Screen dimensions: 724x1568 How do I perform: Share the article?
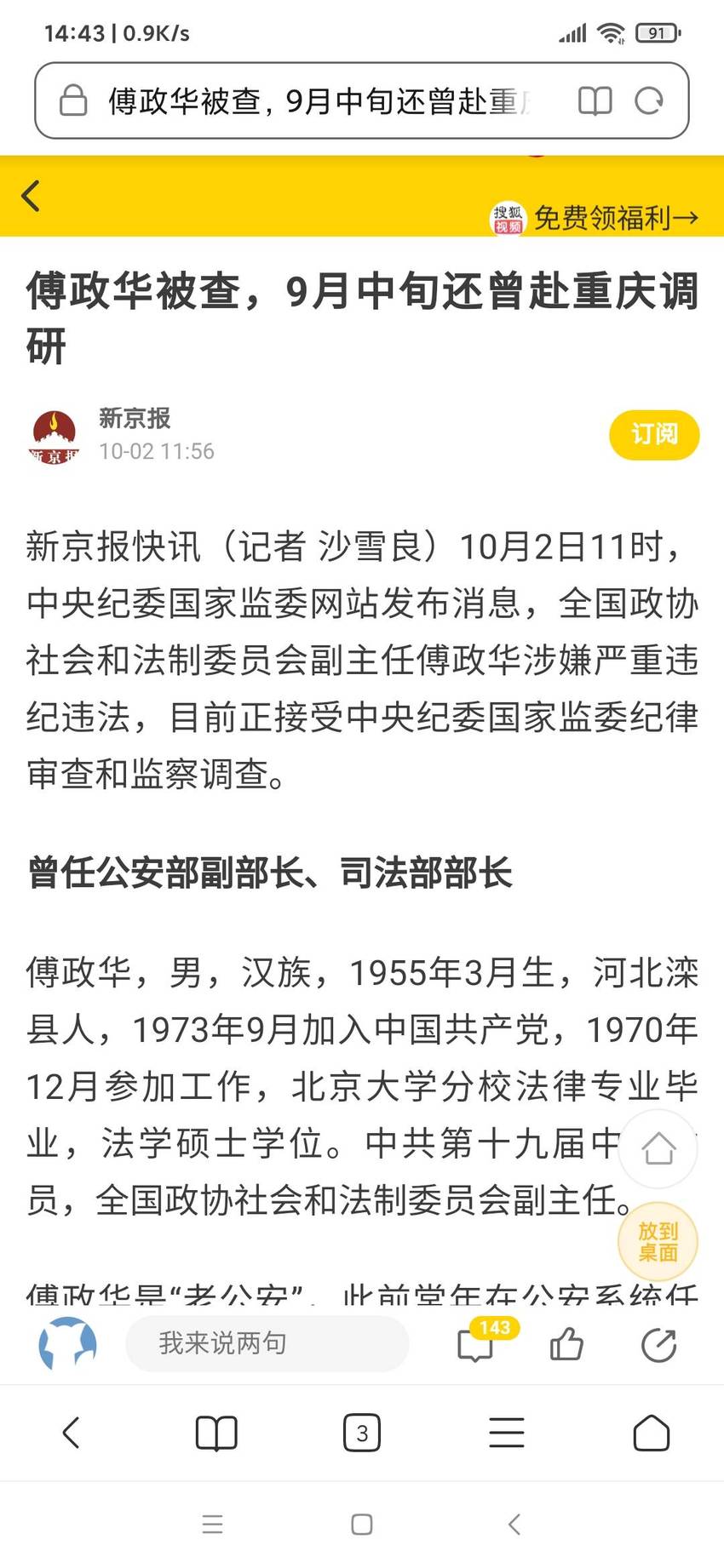pos(658,1345)
